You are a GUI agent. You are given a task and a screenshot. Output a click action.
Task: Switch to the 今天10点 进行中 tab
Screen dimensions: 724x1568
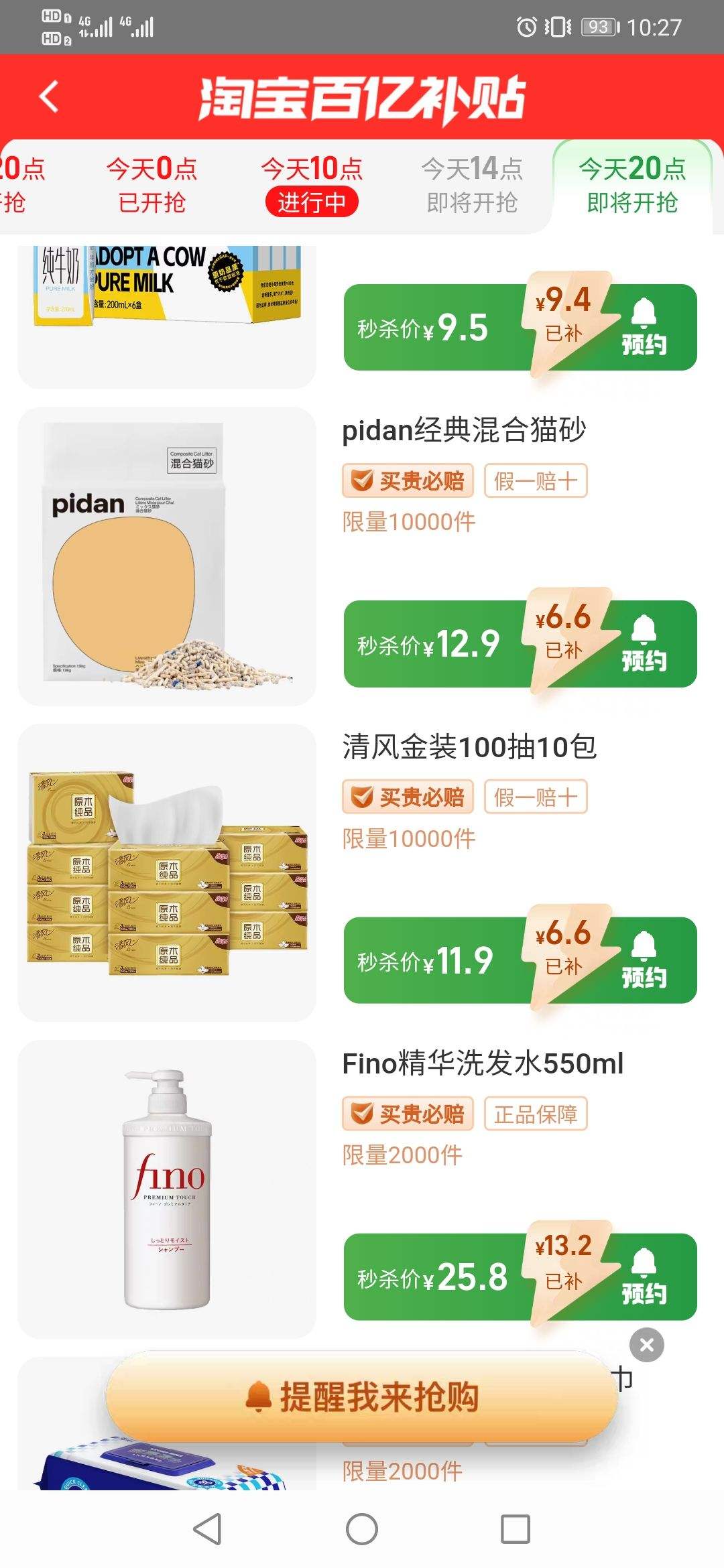coord(312,186)
